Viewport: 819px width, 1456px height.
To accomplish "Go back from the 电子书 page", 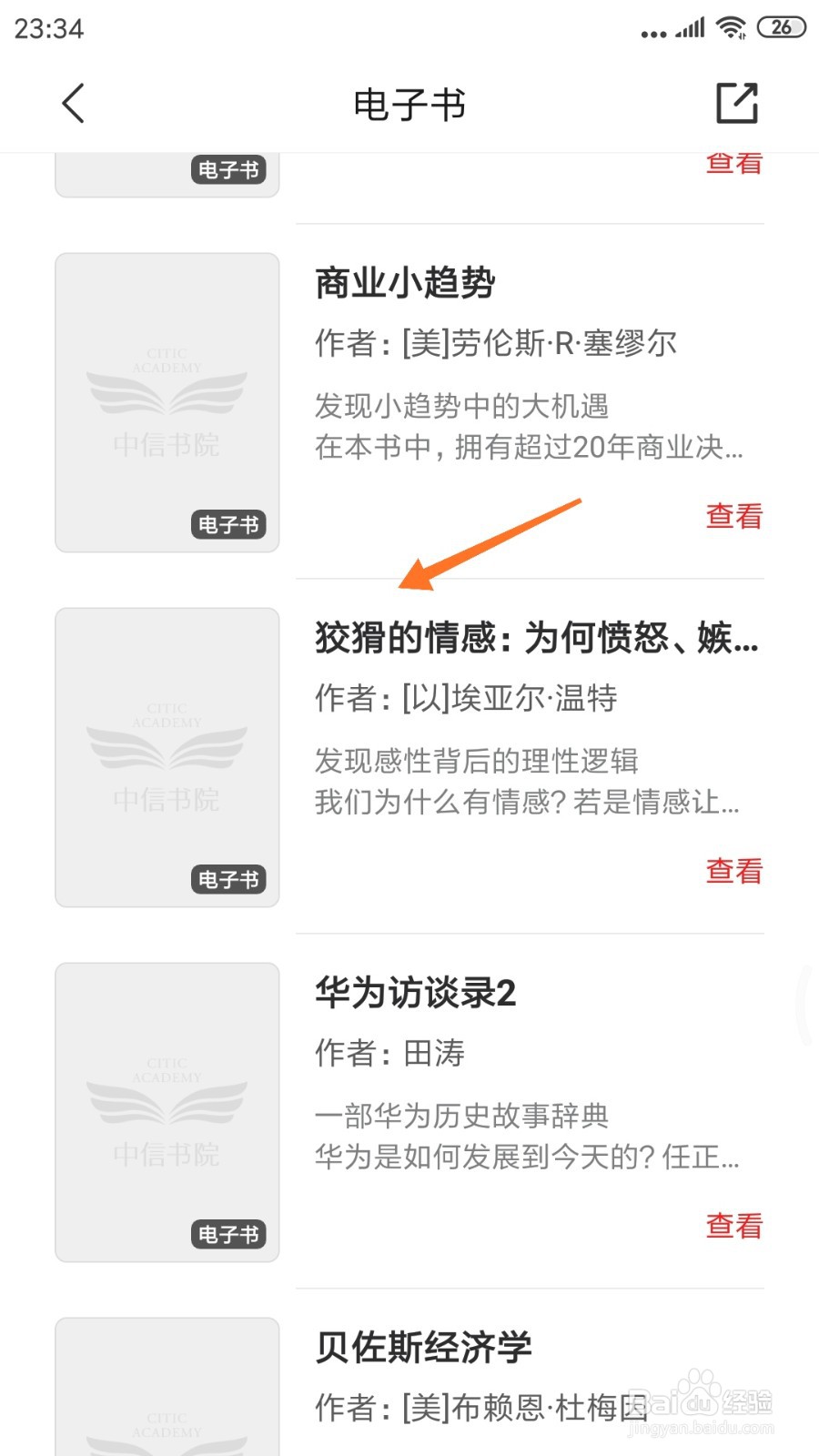I will coord(74,103).
